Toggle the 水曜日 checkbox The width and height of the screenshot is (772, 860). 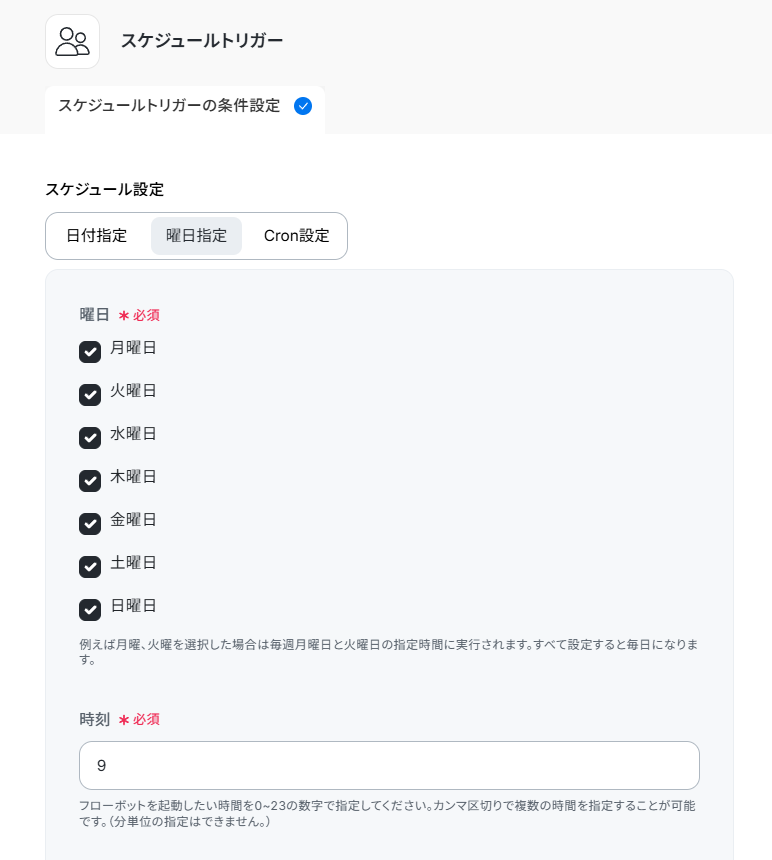tap(90, 438)
